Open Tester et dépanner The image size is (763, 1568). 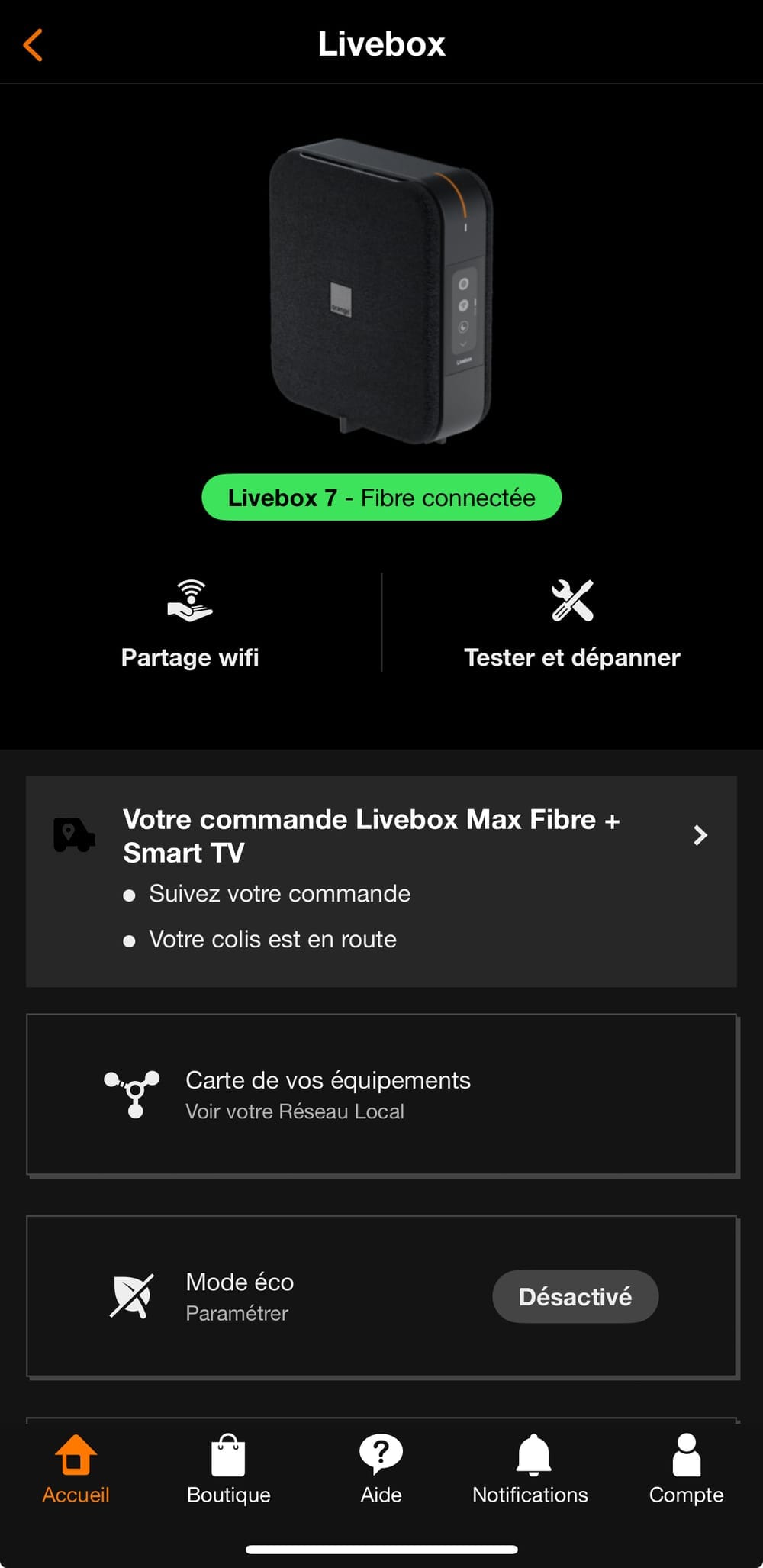(571, 624)
